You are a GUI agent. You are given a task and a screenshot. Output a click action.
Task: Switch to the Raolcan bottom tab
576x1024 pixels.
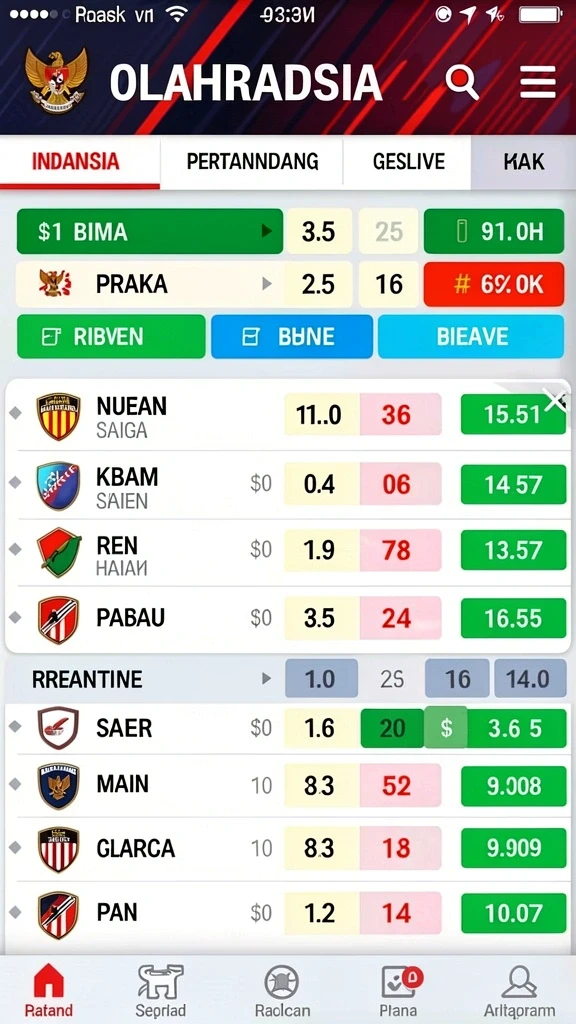click(282, 990)
